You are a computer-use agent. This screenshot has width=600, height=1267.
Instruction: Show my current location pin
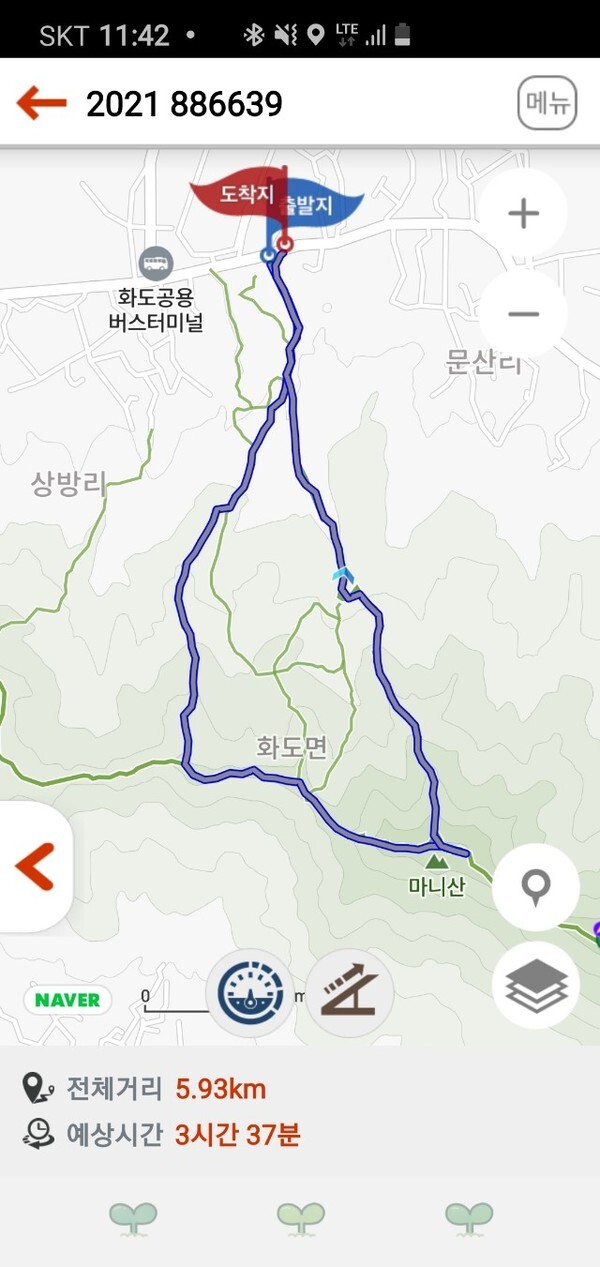tap(536, 887)
